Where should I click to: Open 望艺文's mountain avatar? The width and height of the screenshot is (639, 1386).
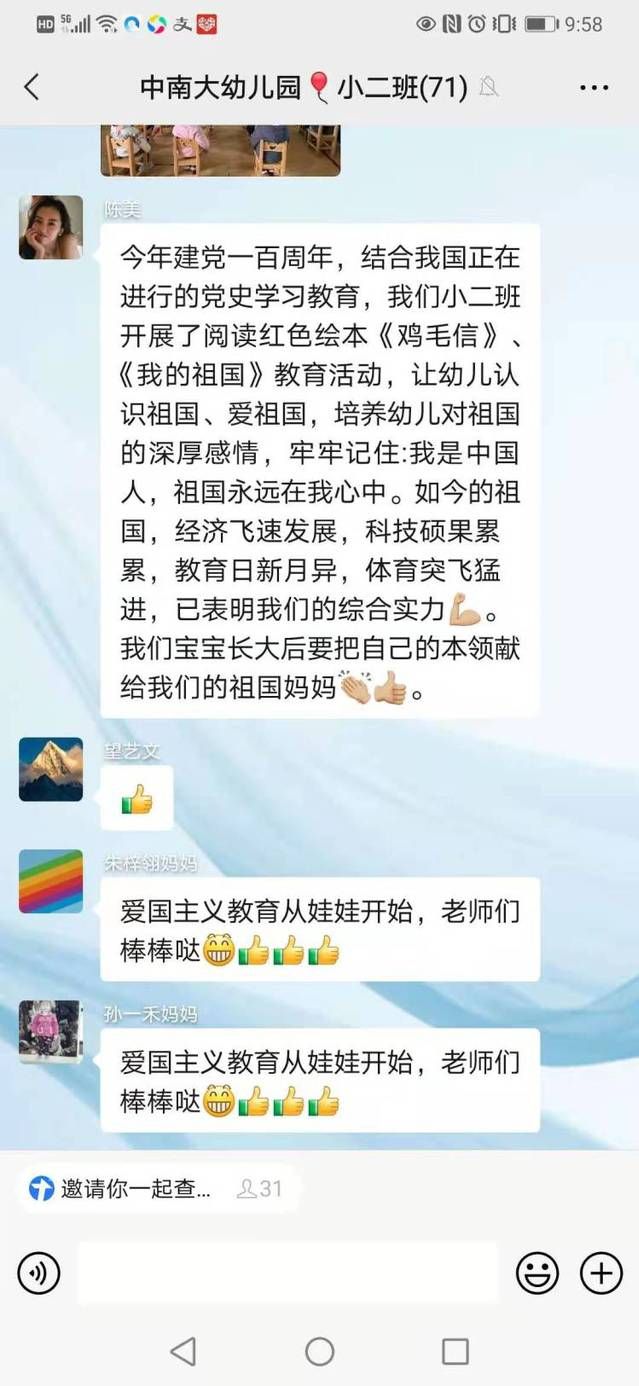tap(50, 769)
